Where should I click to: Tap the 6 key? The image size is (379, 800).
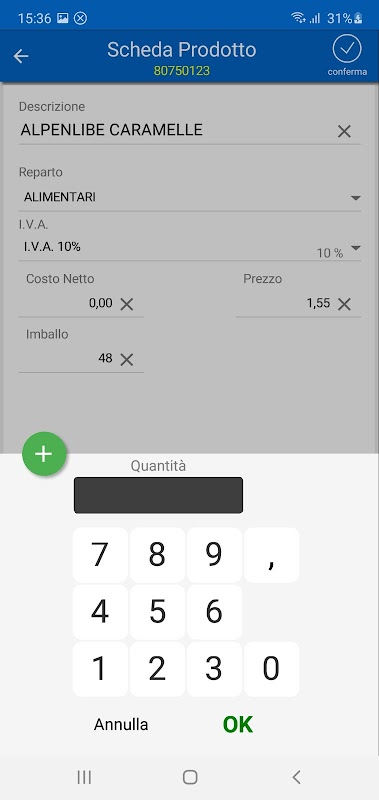coord(214,612)
